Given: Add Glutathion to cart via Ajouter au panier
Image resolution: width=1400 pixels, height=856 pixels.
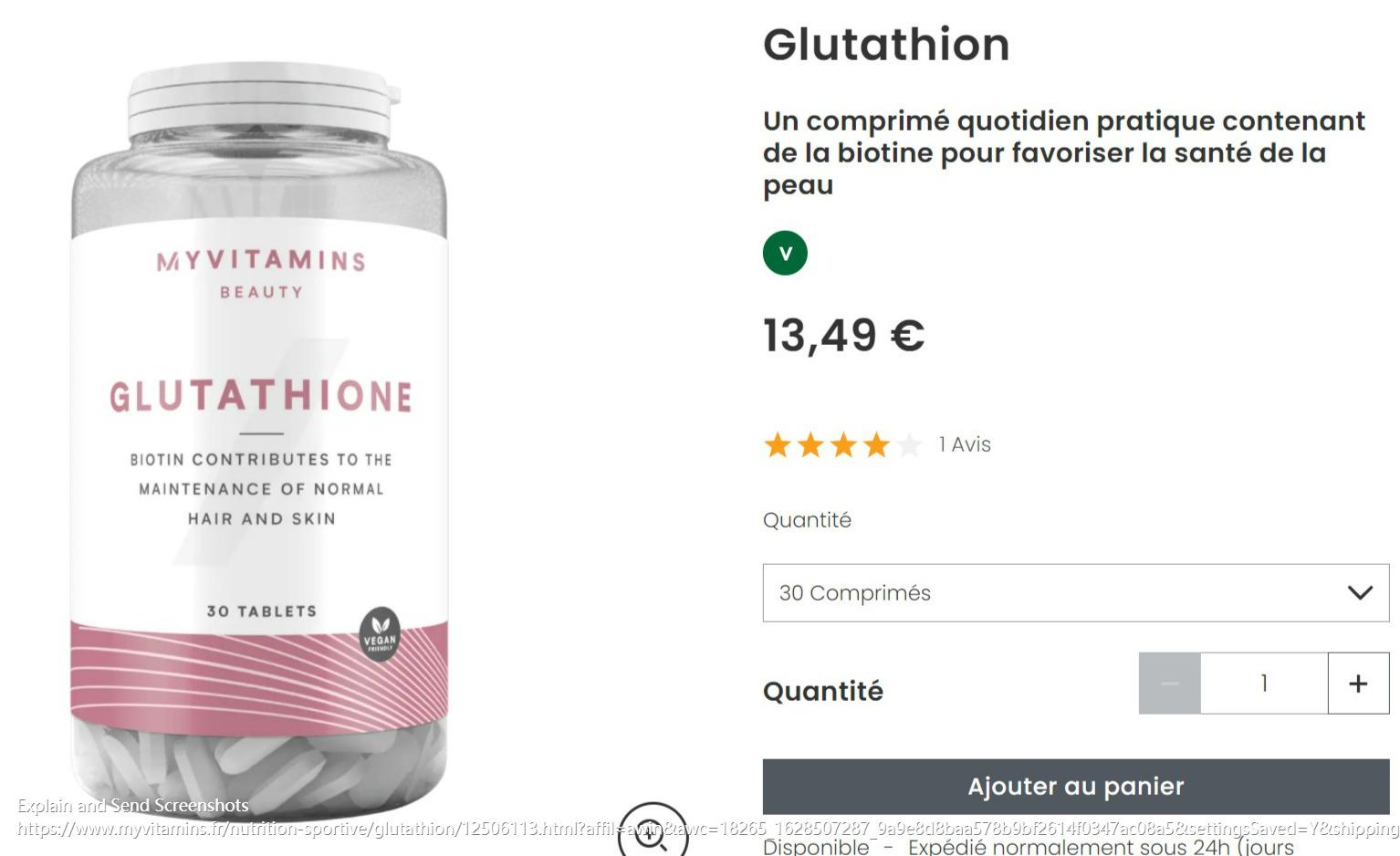Looking at the screenshot, I should tap(1075, 787).
